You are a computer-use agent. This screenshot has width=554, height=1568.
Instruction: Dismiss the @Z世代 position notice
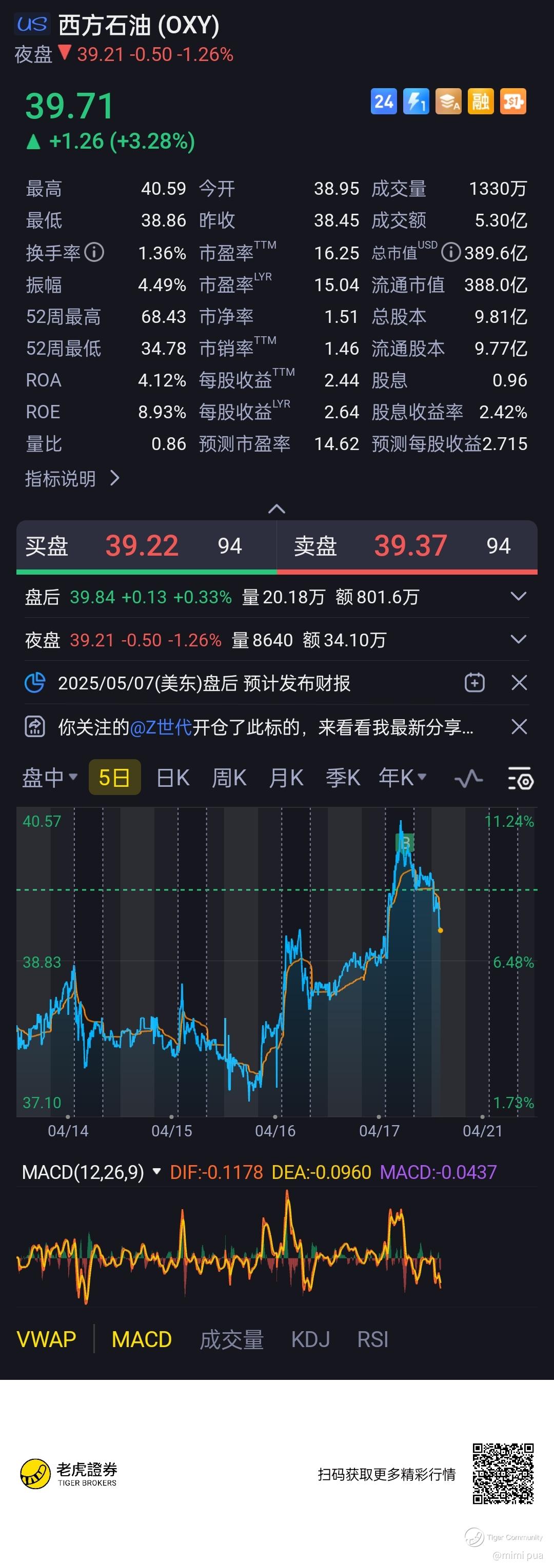click(519, 727)
